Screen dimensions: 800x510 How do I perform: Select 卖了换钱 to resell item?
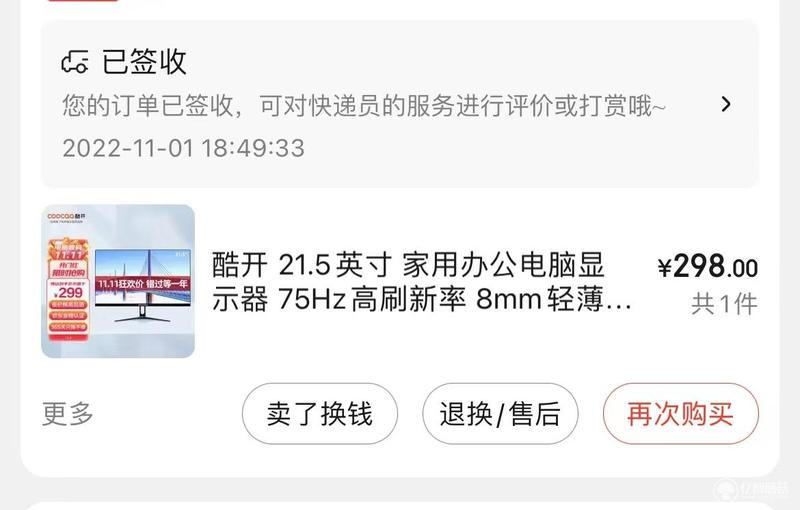[x=320, y=414]
